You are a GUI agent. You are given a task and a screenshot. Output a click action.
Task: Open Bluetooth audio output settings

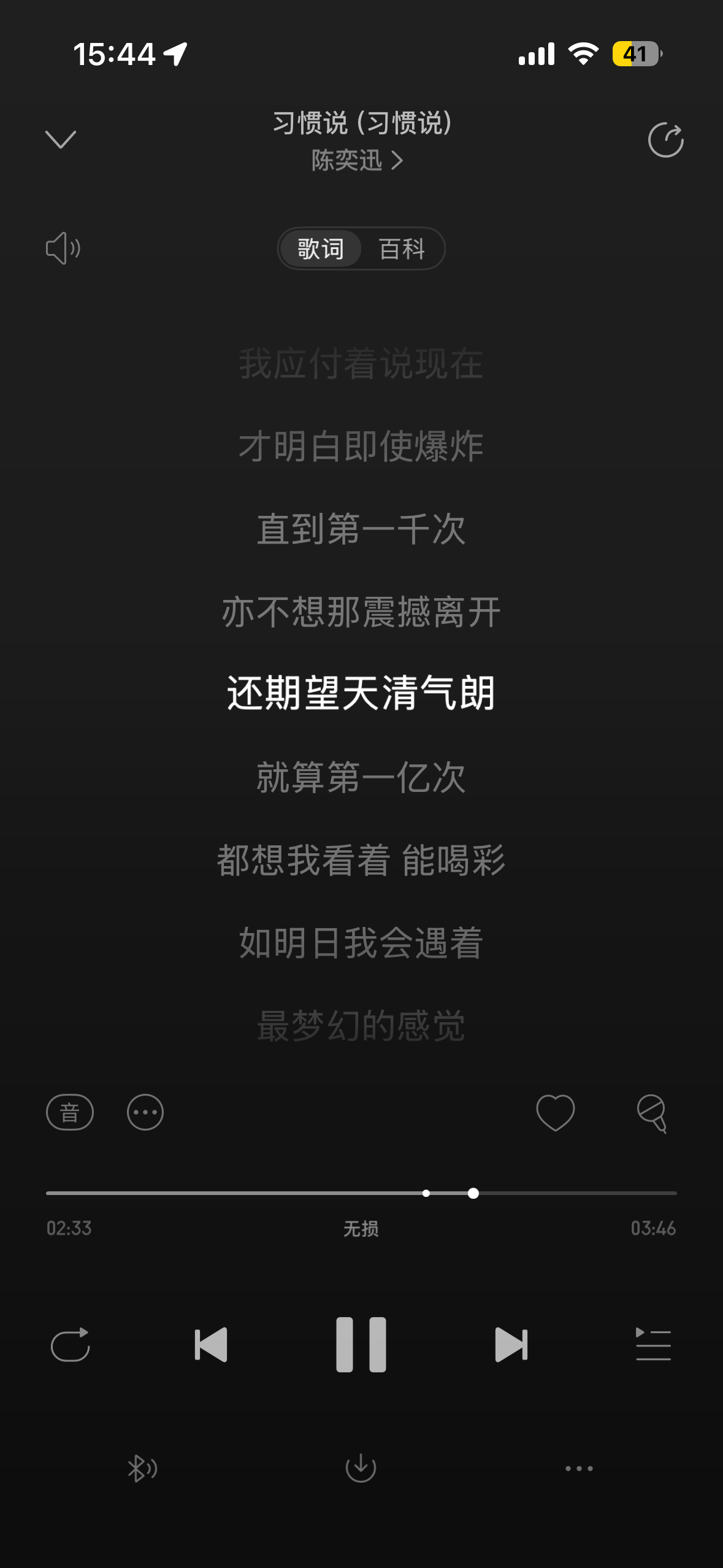pos(142,1469)
